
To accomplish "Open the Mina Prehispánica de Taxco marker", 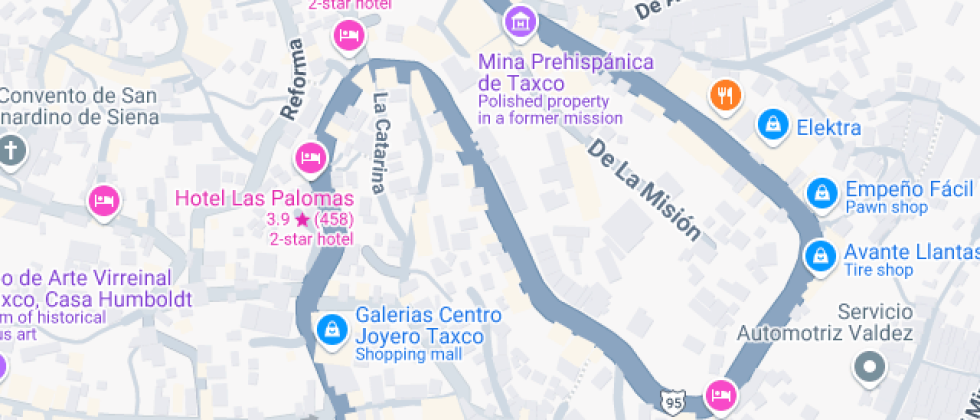I will 519,19.
